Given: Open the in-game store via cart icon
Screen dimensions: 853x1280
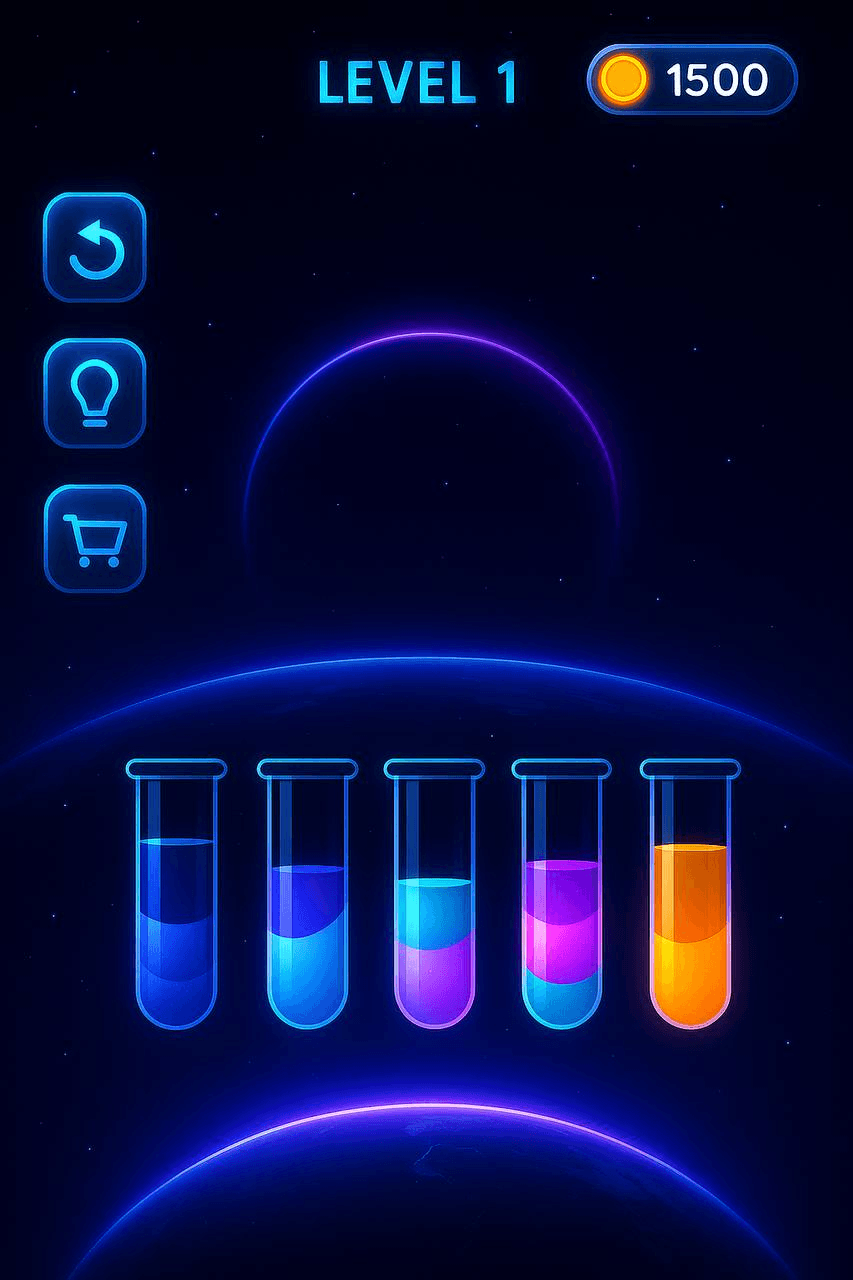Looking at the screenshot, I should coord(93,533).
